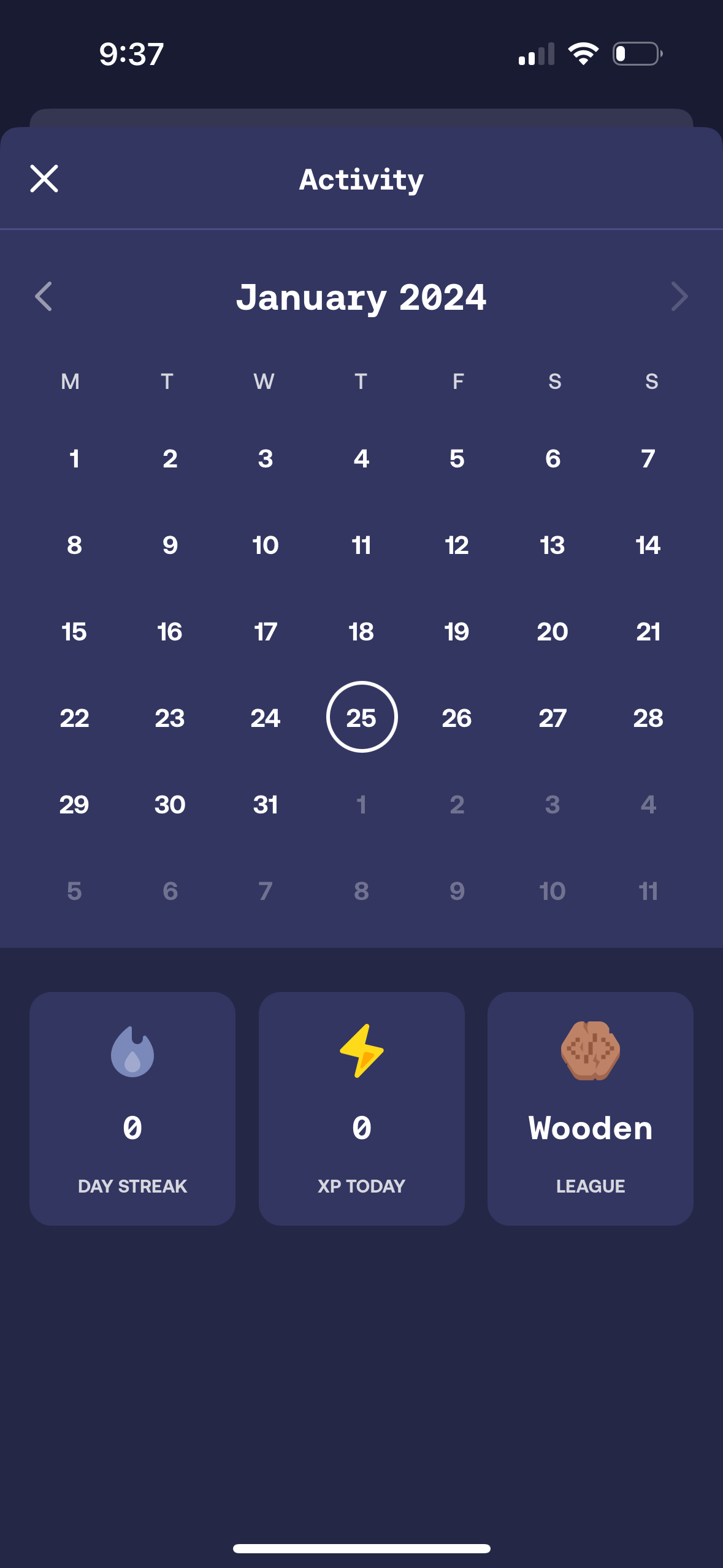This screenshot has height=1568, width=723.
Task: Select the grayed-out February 4 date
Action: coord(648,804)
